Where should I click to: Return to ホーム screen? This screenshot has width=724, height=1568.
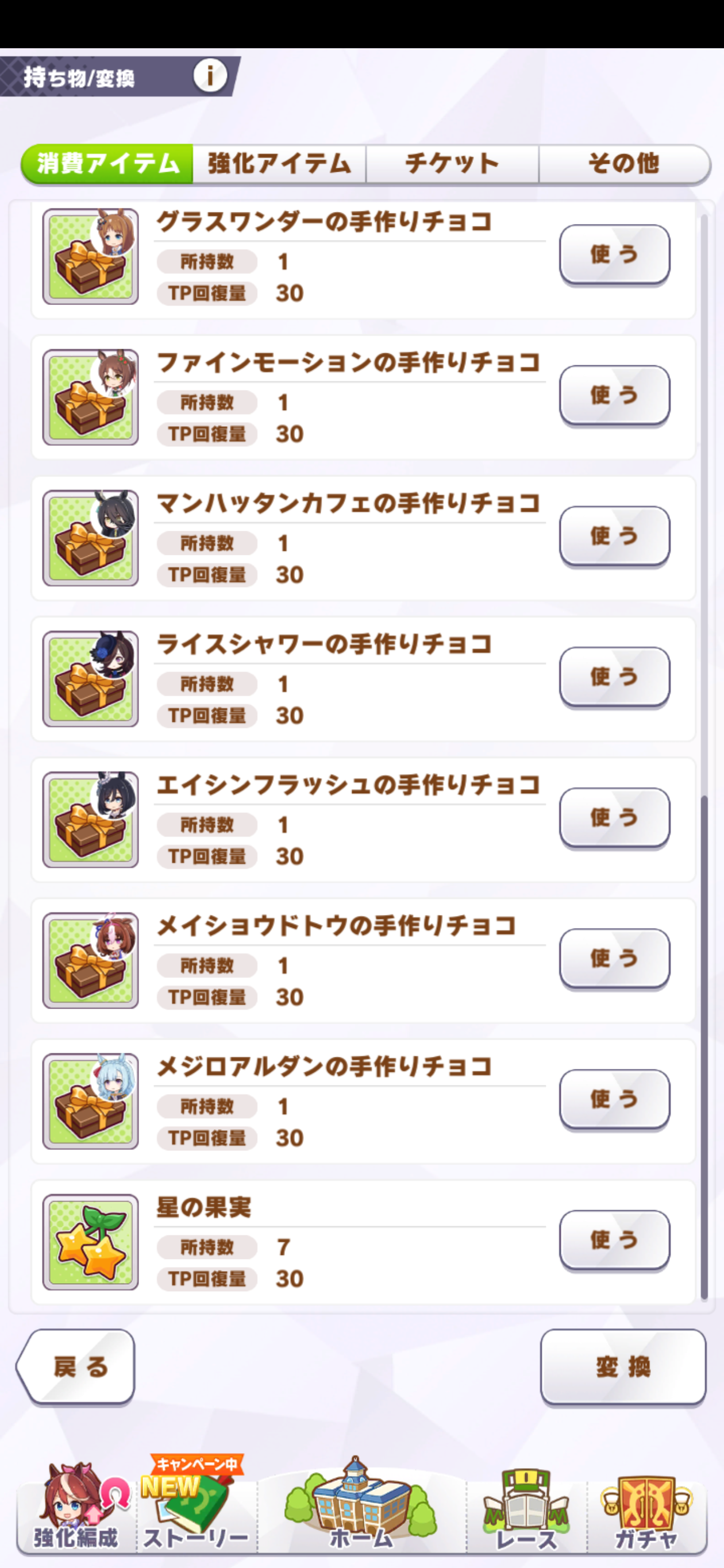361,1508
